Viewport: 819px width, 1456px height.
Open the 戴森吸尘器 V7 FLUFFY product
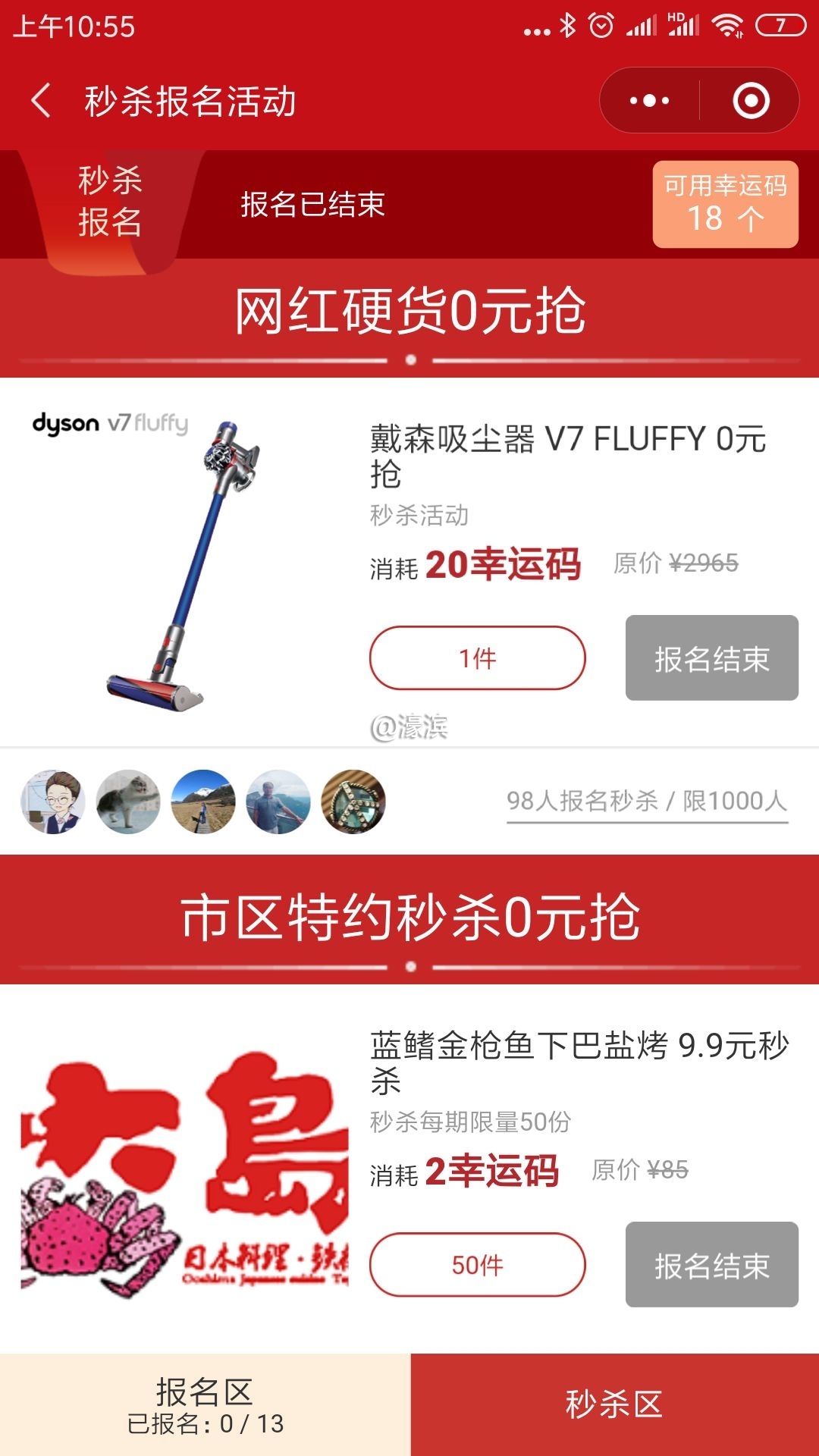coord(567,455)
